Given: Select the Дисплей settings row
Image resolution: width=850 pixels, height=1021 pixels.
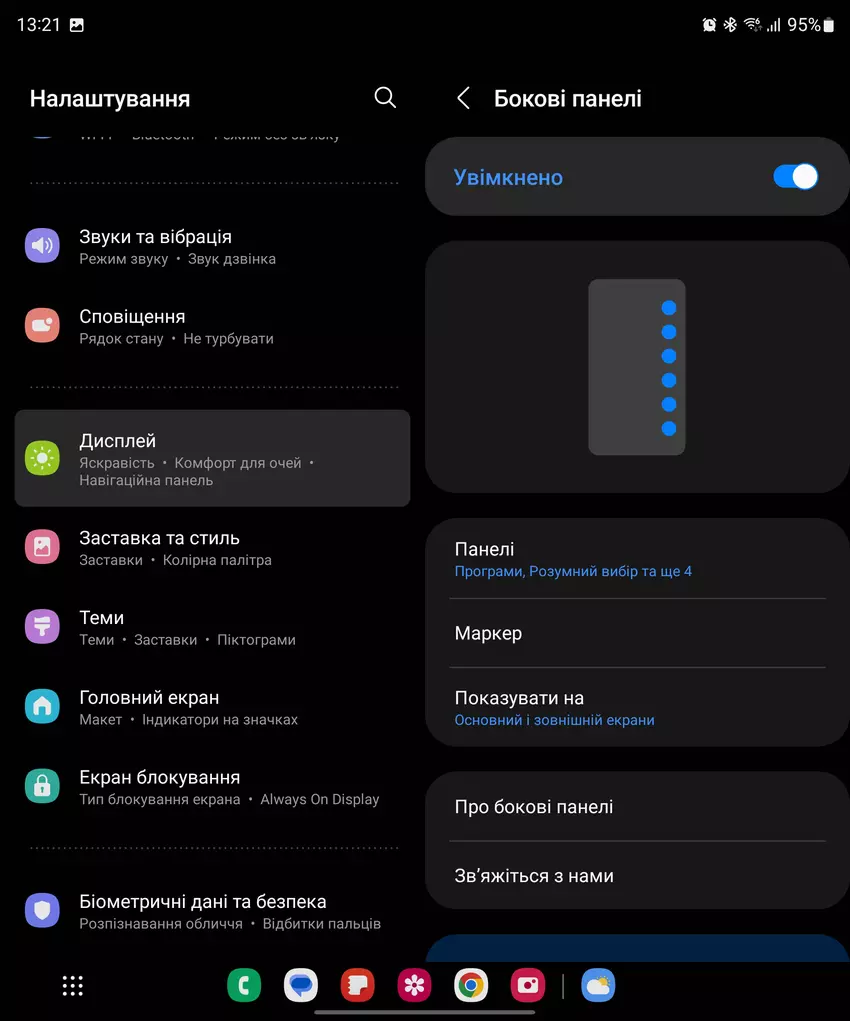Looking at the screenshot, I should tap(212, 459).
